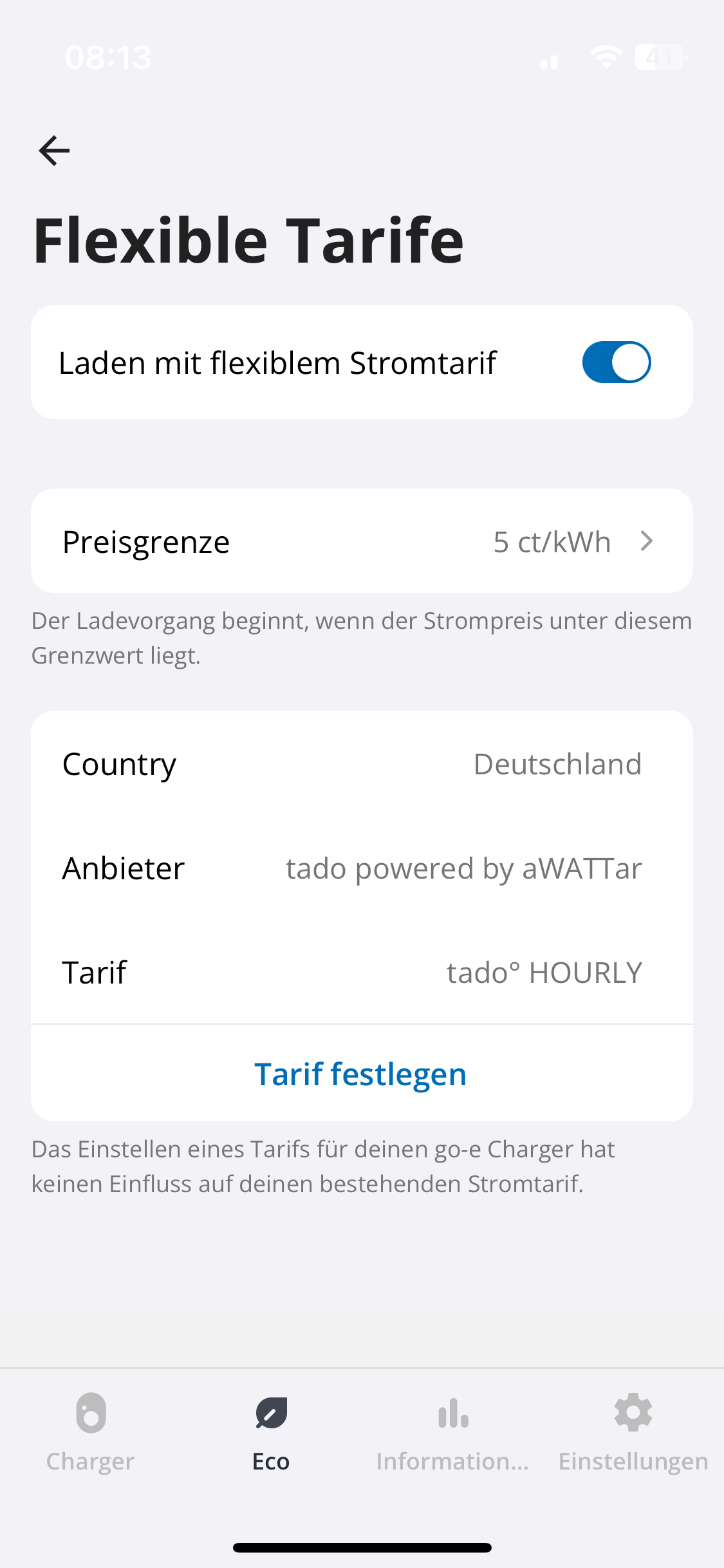
Task: Tap Tarif festlegen
Action: tap(361, 1074)
